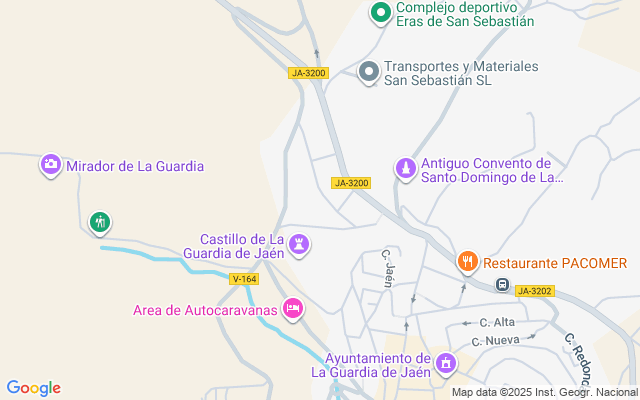
Task: Tap the green hiking trail marker
Action: (x=99, y=222)
